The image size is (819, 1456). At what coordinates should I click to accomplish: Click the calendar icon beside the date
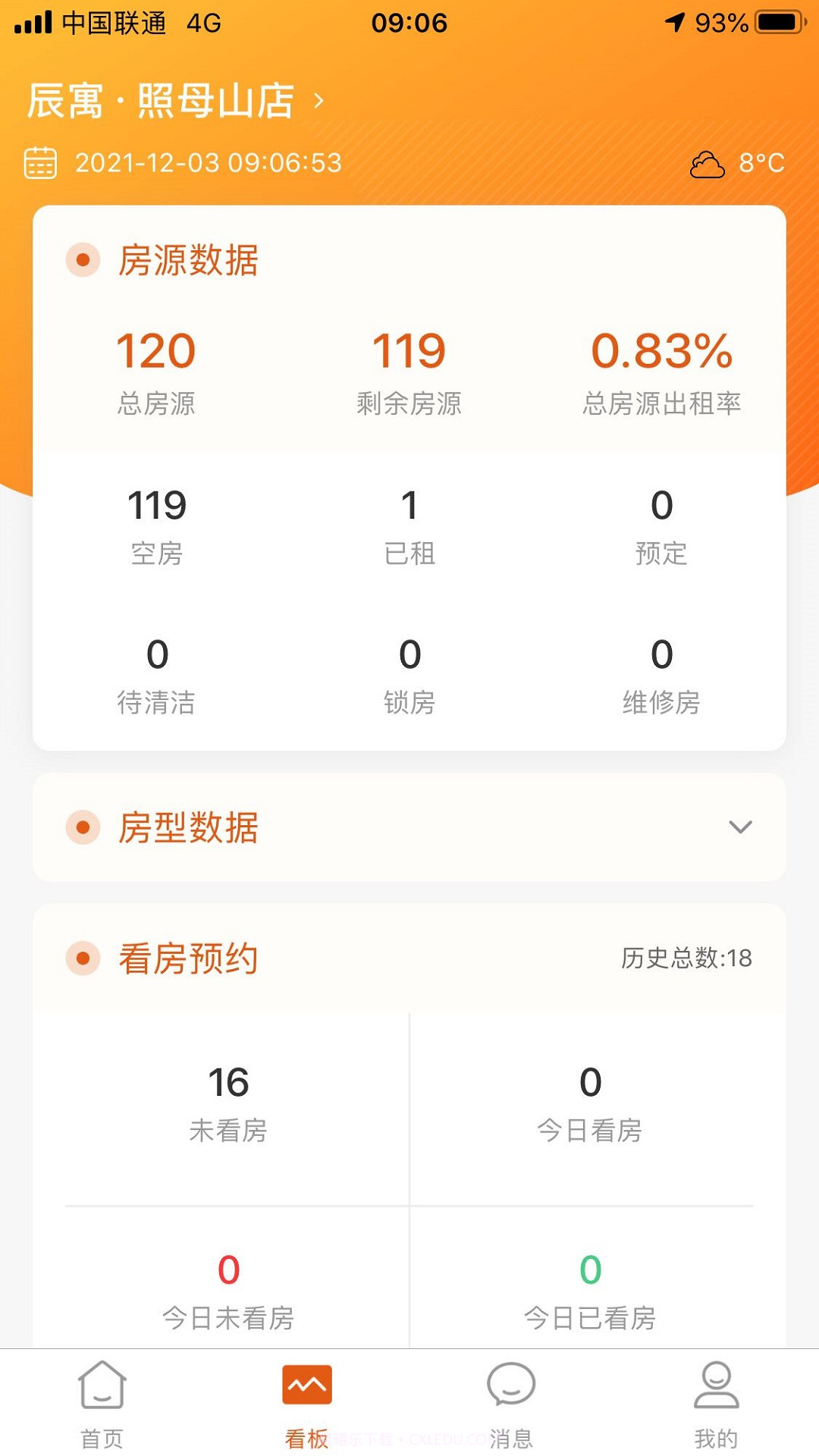coord(39,162)
